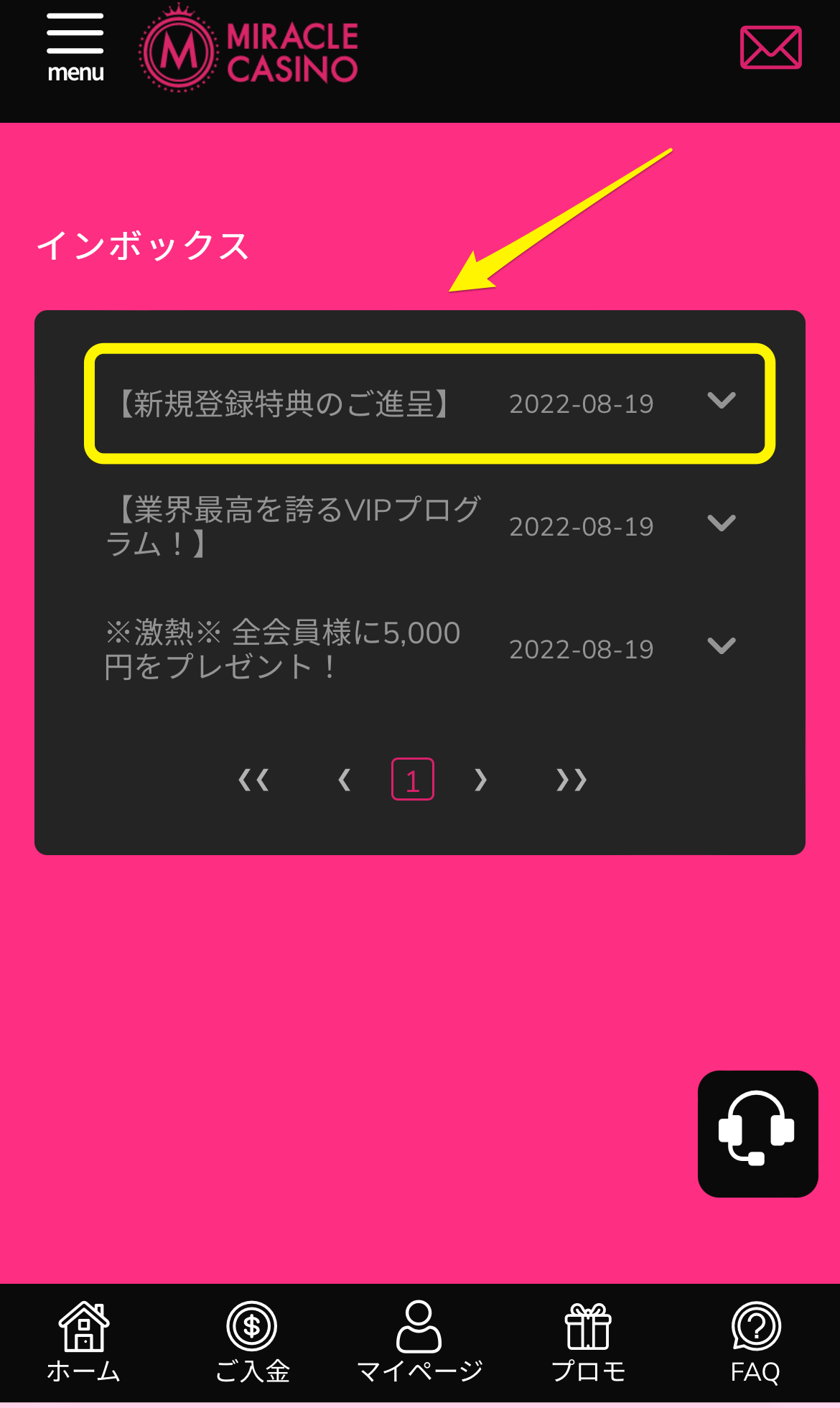Open the プロモ promotions tab

[588, 1343]
